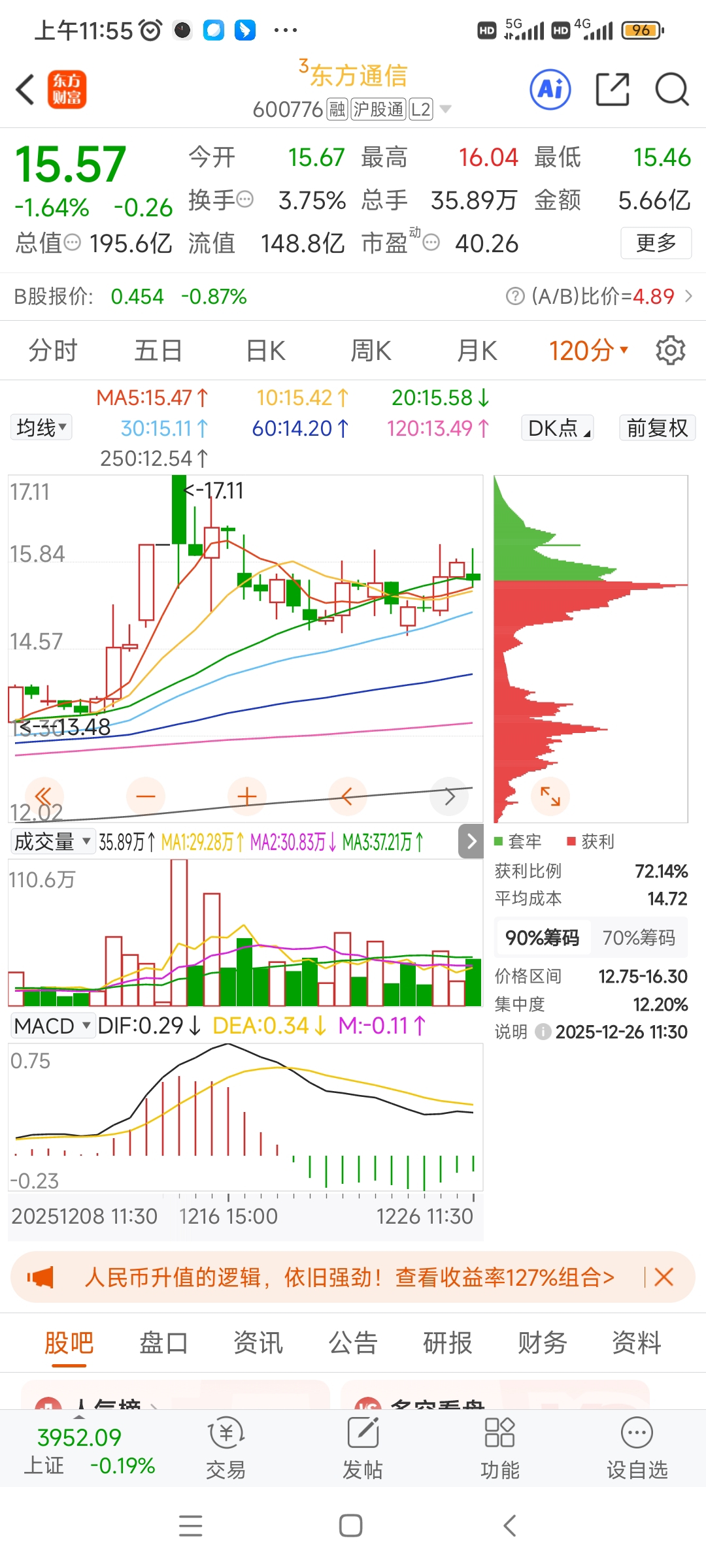706x1568 pixels.
Task: Open chart settings gear
Action: point(671,351)
